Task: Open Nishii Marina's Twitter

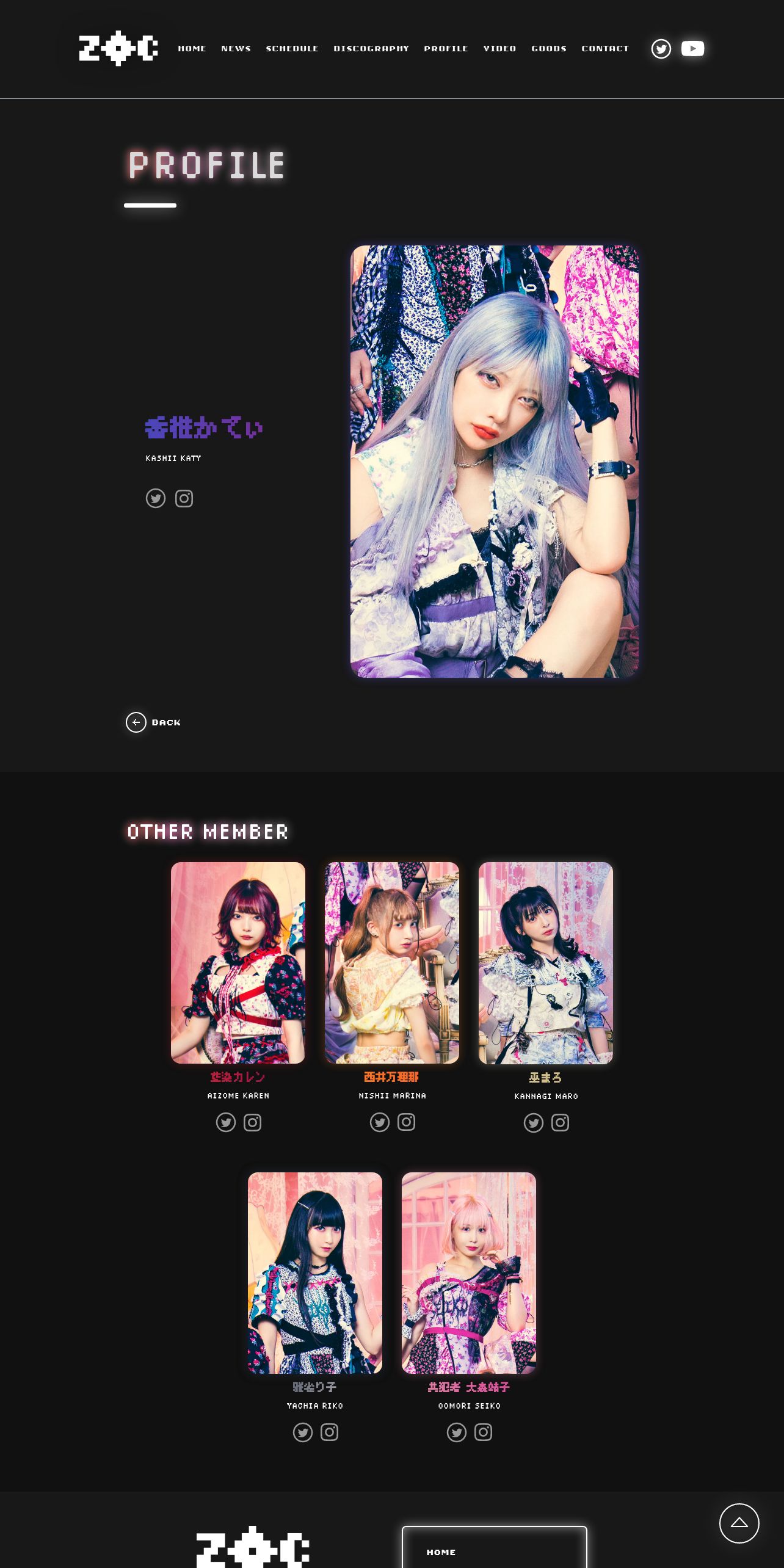Action: coord(380,1122)
